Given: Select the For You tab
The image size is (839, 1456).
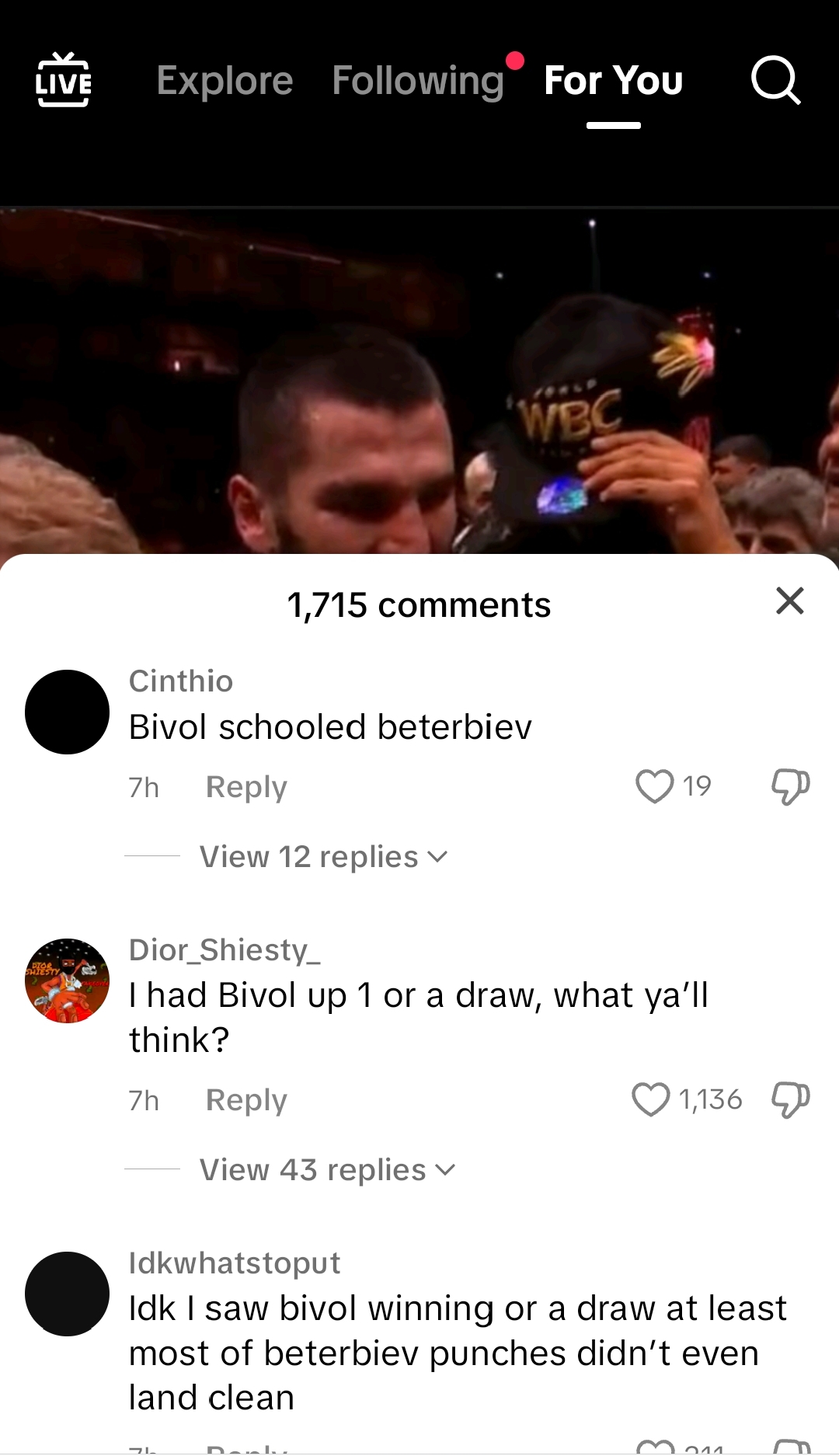Looking at the screenshot, I should point(614,80).
